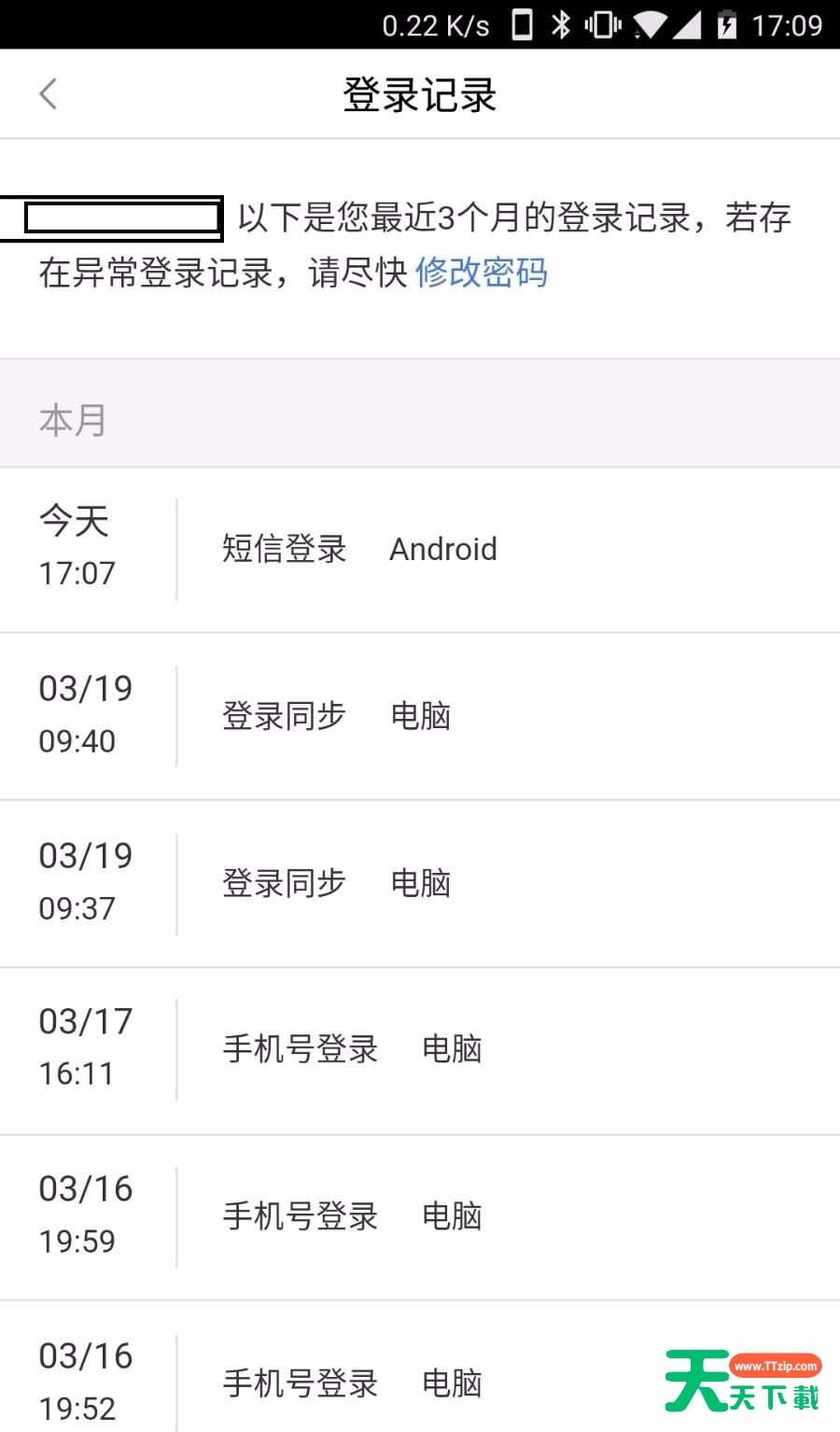Image resolution: width=840 pixels, height=1432 pixels.
Task: Tap the charging battery icon
Action: click(728, 23)
